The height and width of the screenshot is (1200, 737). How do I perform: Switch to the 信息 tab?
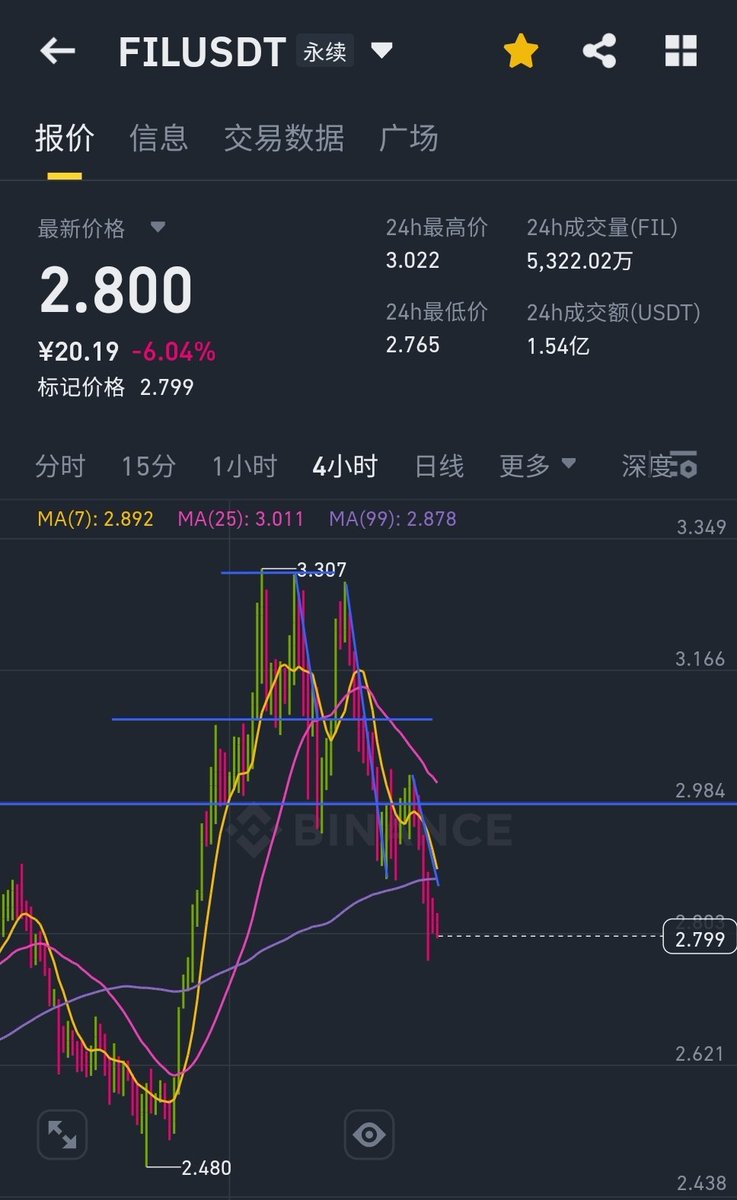(158, 138)
